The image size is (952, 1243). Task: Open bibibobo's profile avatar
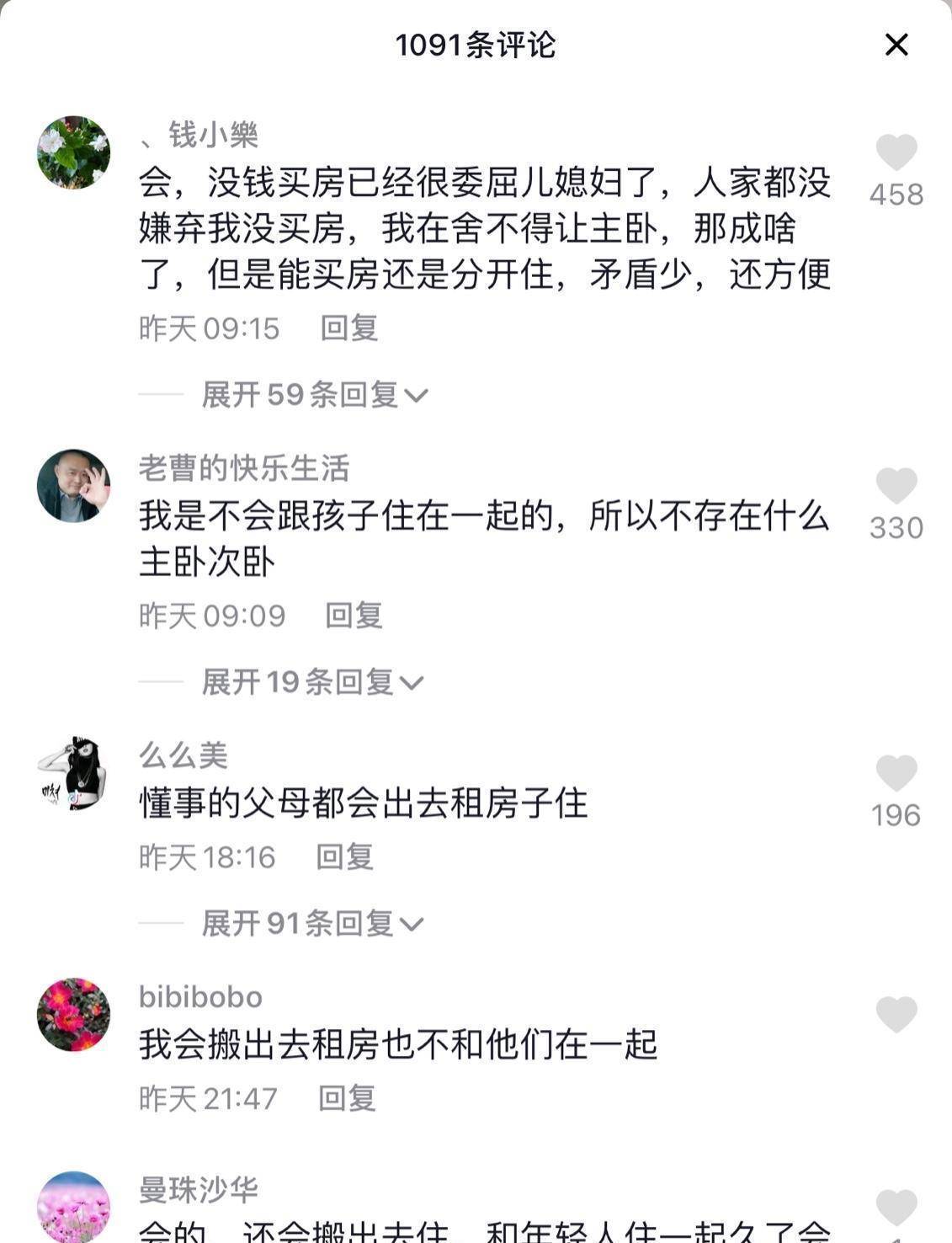74,1014
